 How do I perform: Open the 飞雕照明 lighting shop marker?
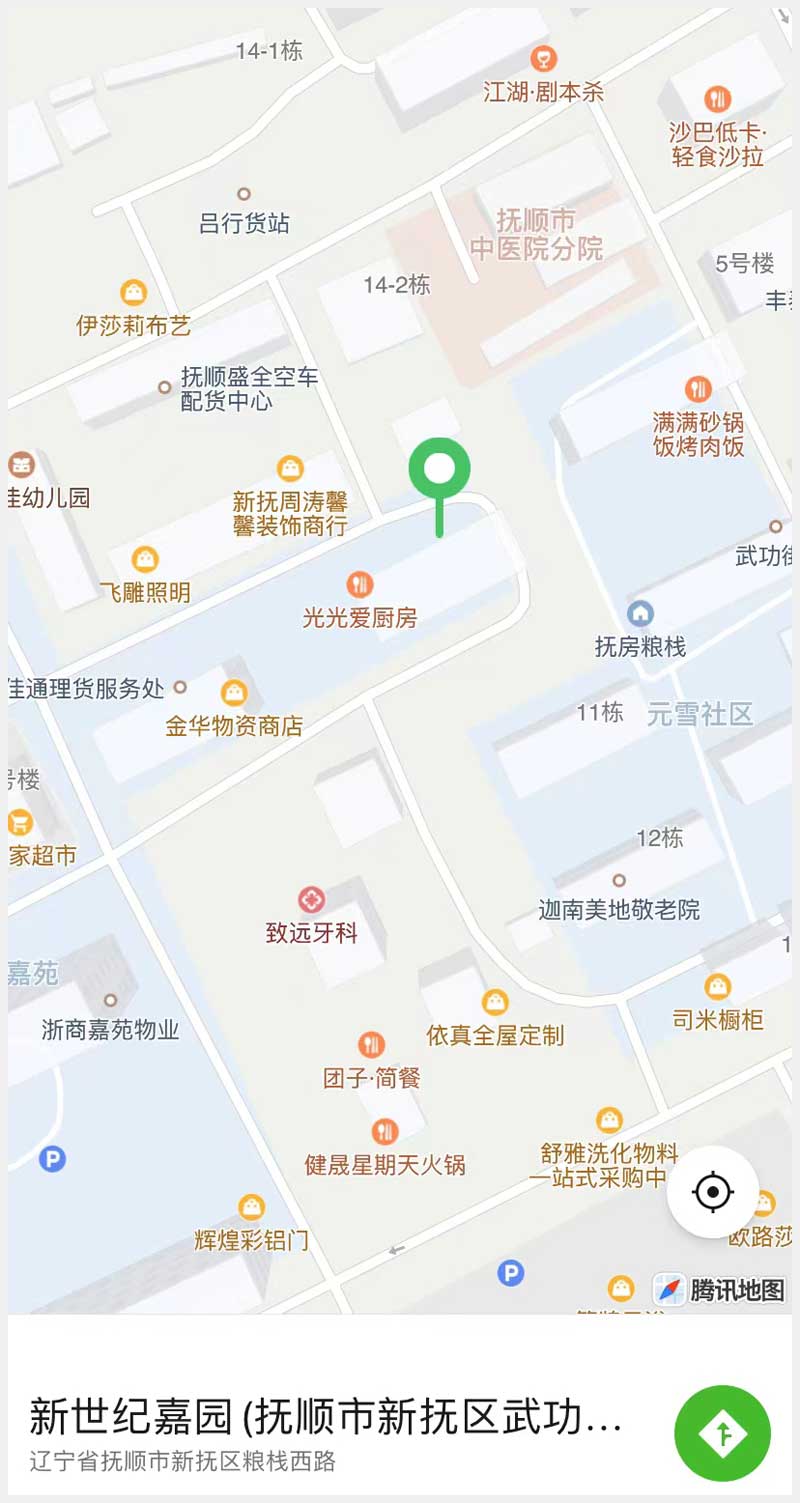(x=146, y=560)
